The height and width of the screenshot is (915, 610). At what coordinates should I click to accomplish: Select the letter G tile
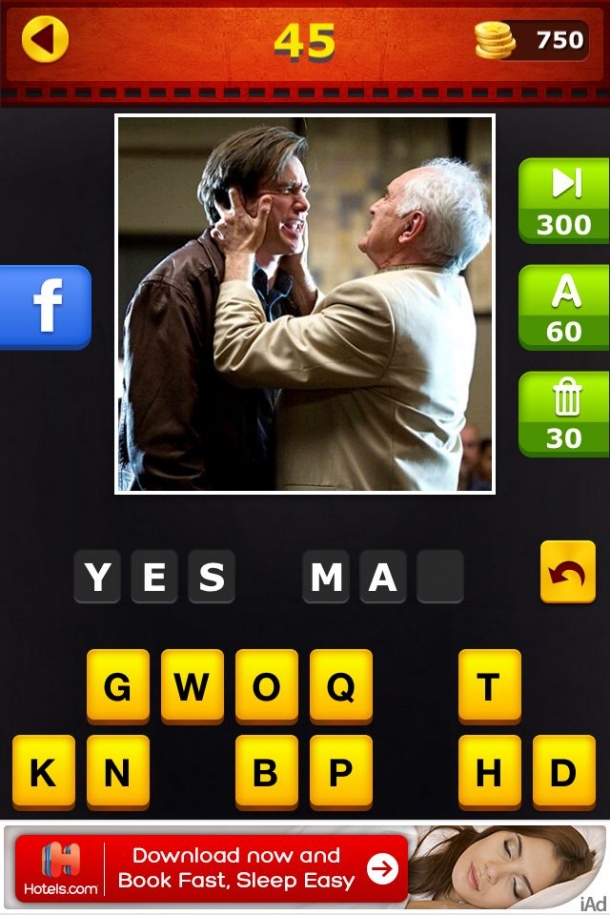point(118,686)
